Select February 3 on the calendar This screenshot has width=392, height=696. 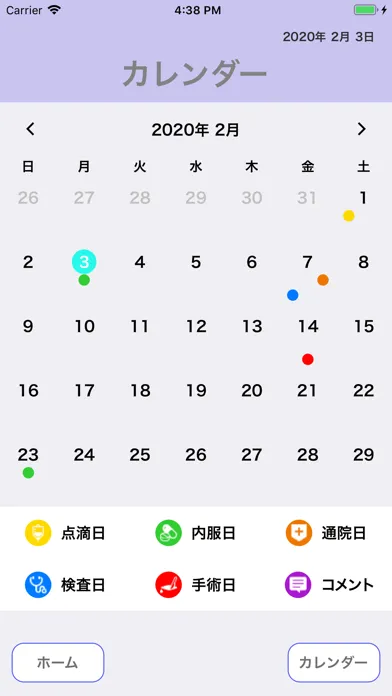[x=84, y=262]
